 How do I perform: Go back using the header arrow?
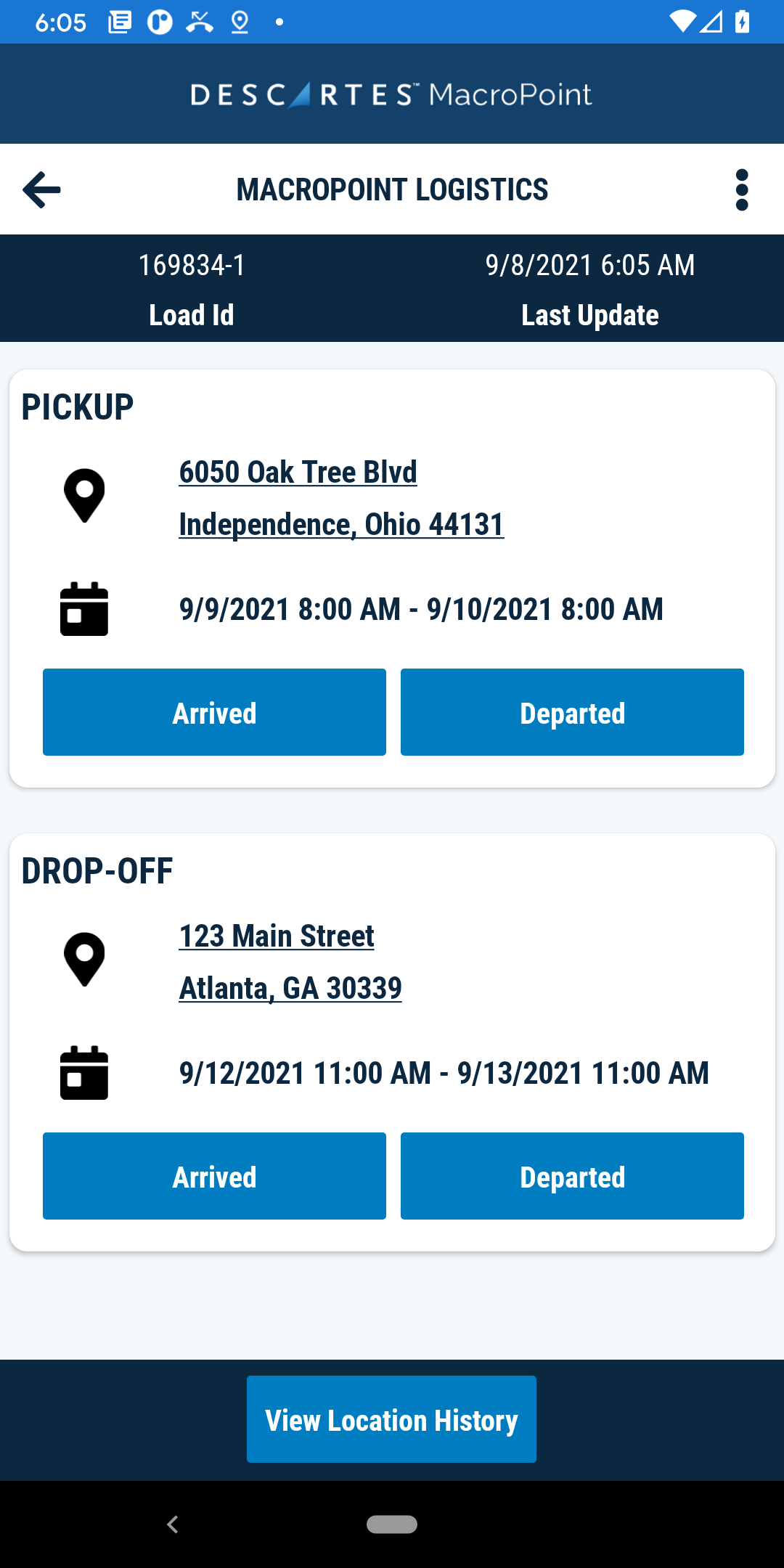42,190
